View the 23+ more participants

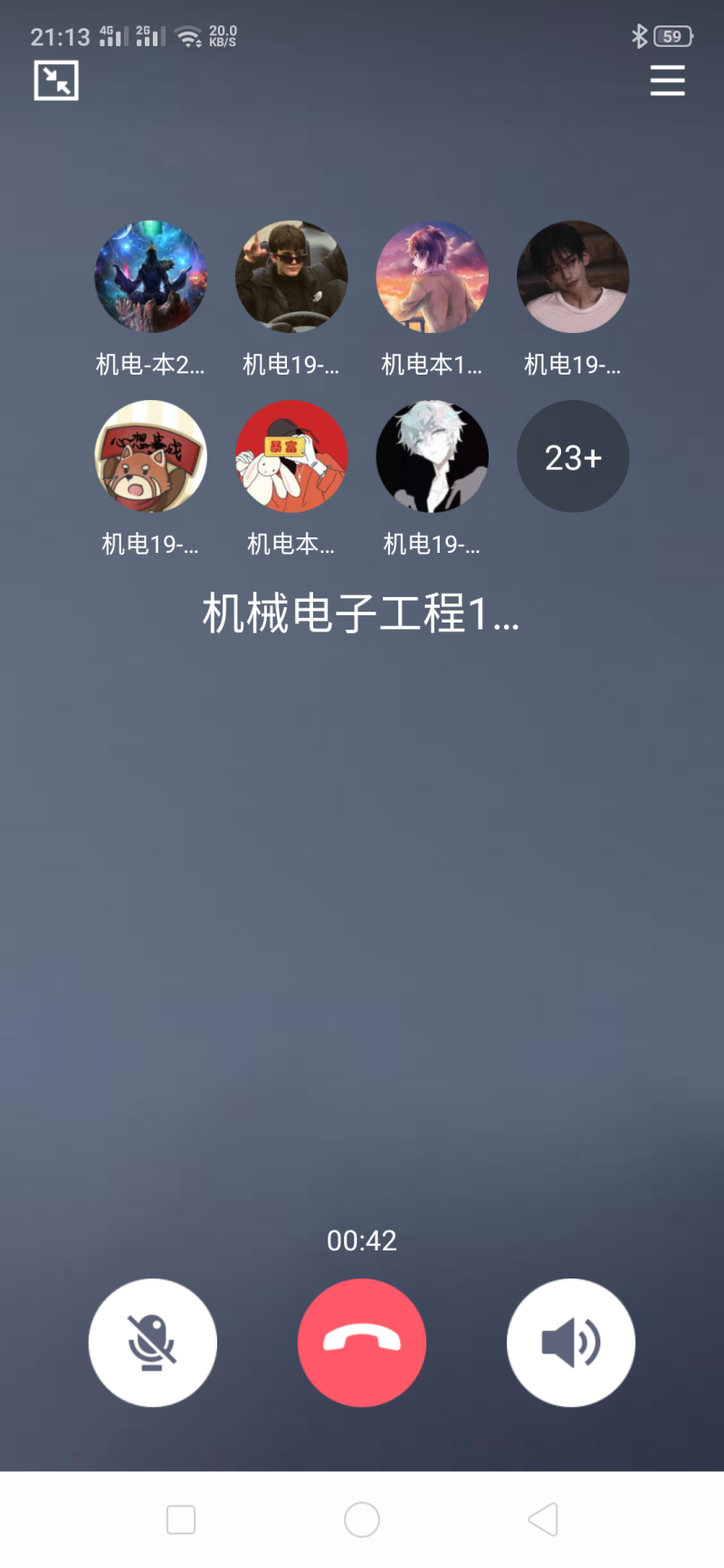573,457
